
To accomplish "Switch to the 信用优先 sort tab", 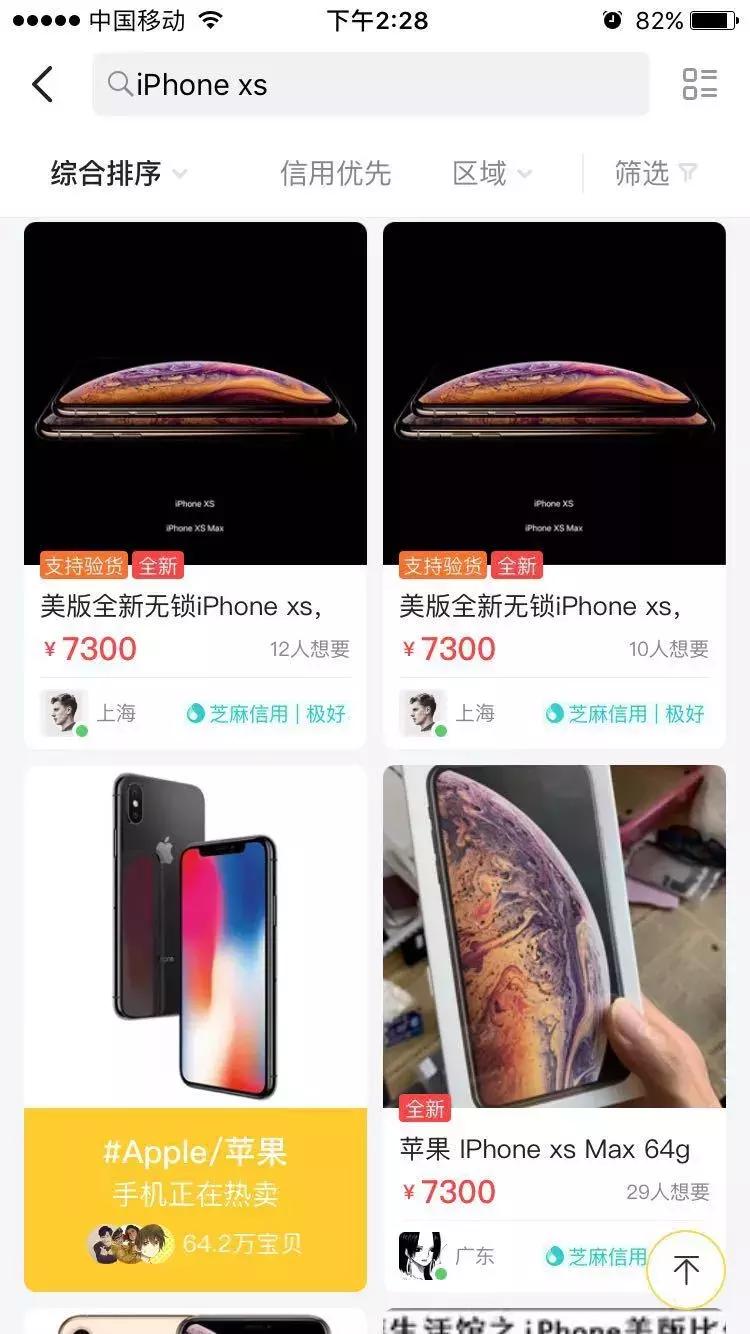I will [335, 173].
